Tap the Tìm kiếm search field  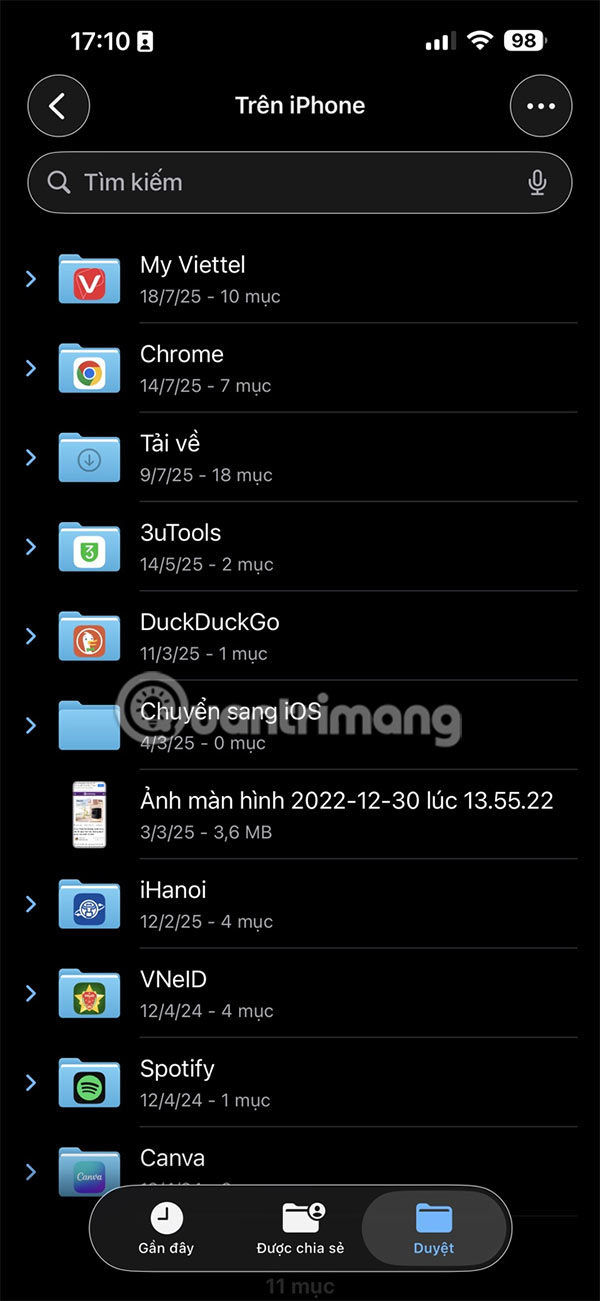[x=290, y=182]
